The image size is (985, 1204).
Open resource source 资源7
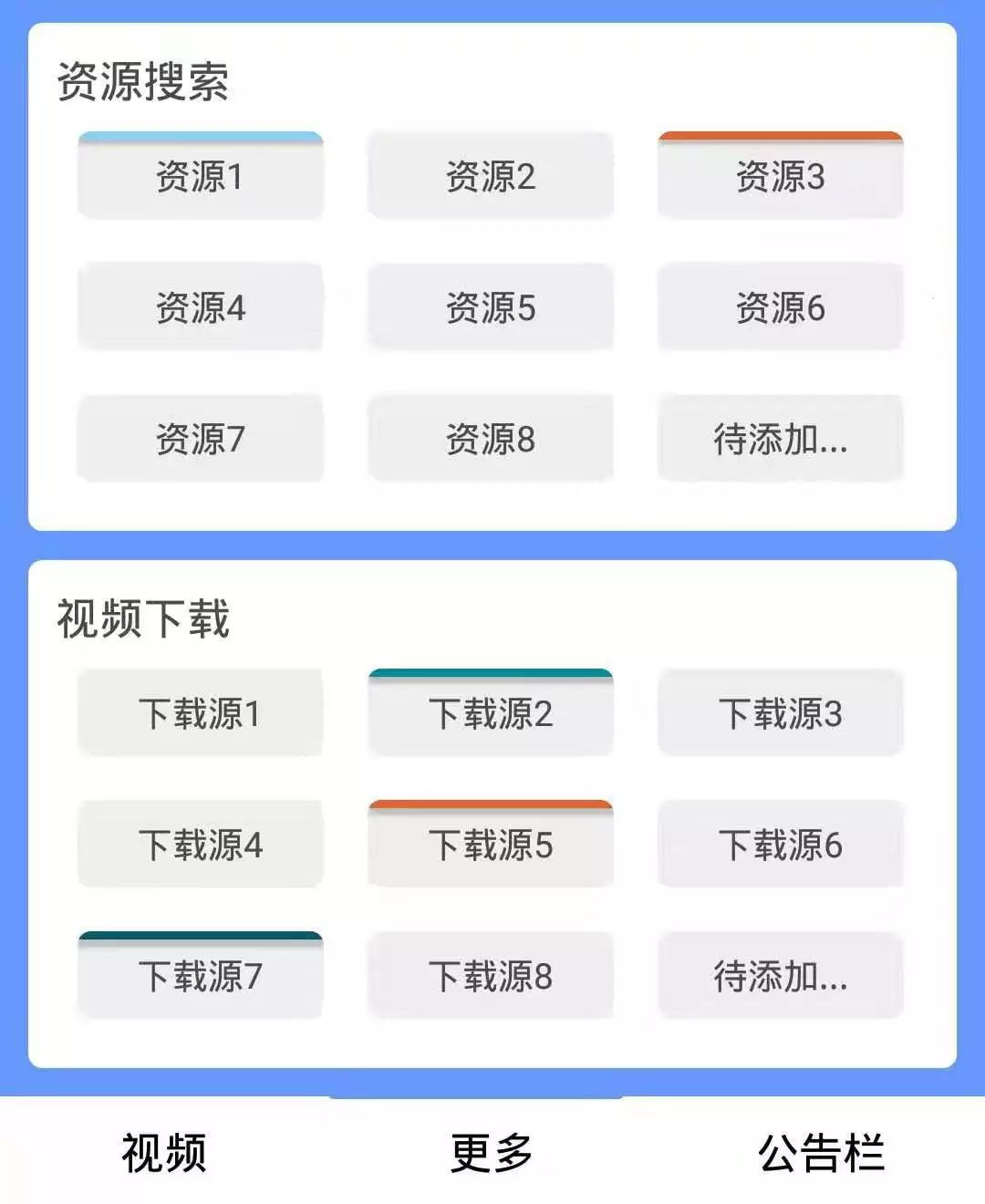(201, 440)
